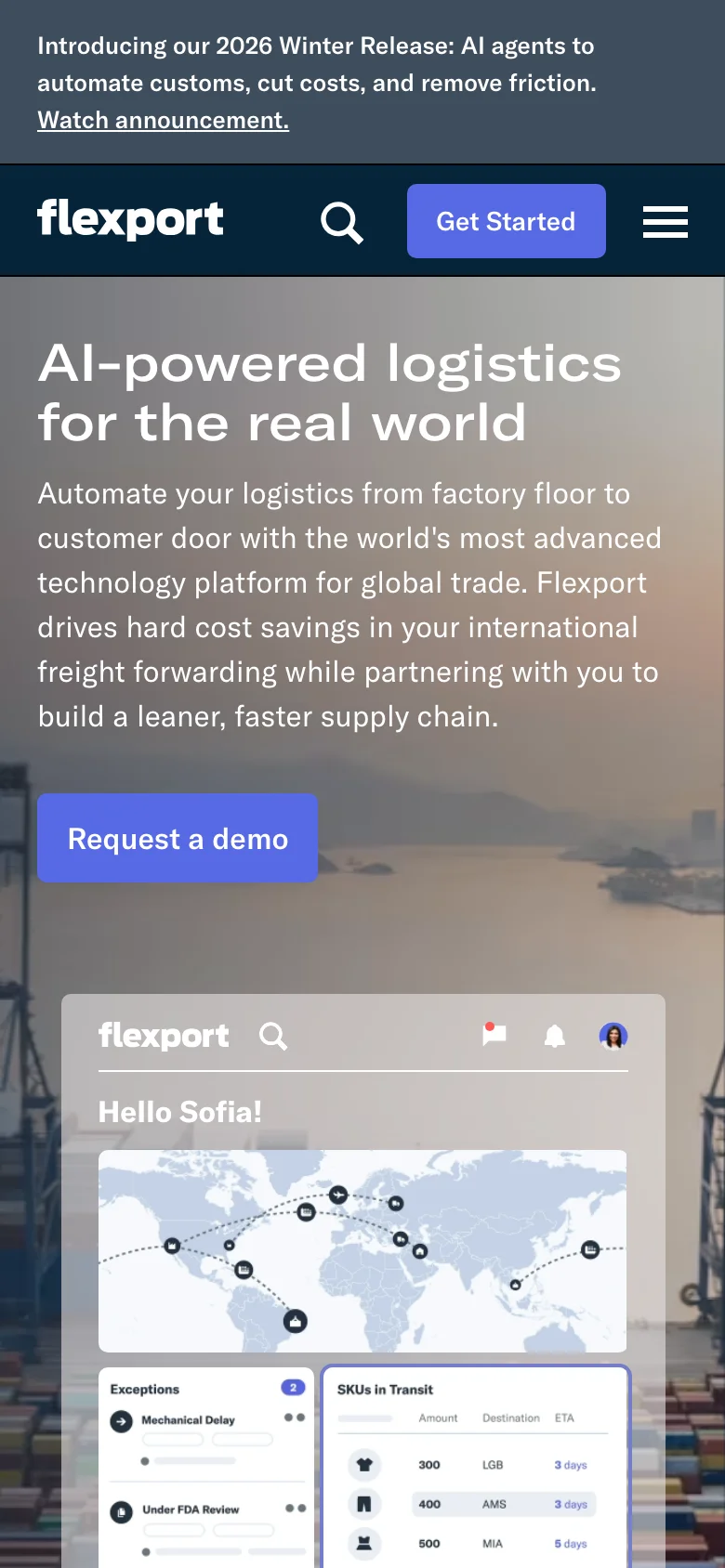Click Sofia's profile avatar

613,1036
